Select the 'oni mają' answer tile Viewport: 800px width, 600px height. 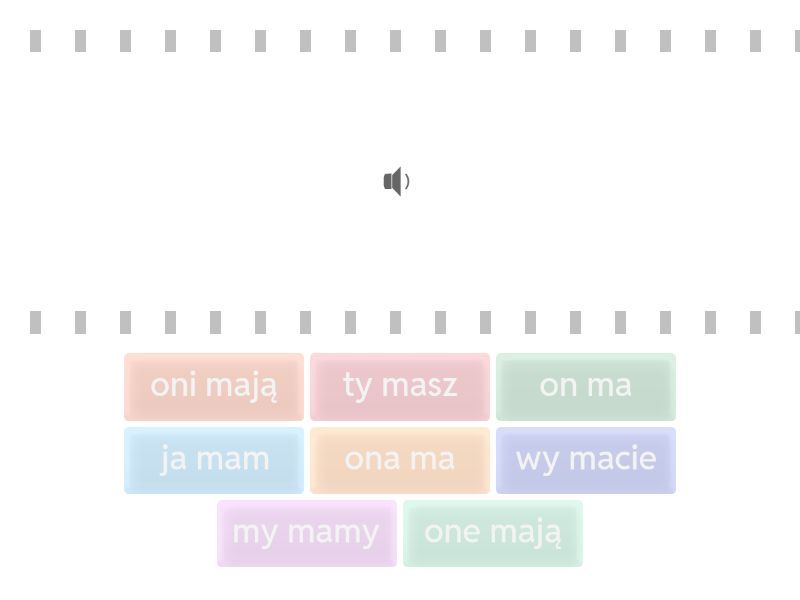[214, 386]
